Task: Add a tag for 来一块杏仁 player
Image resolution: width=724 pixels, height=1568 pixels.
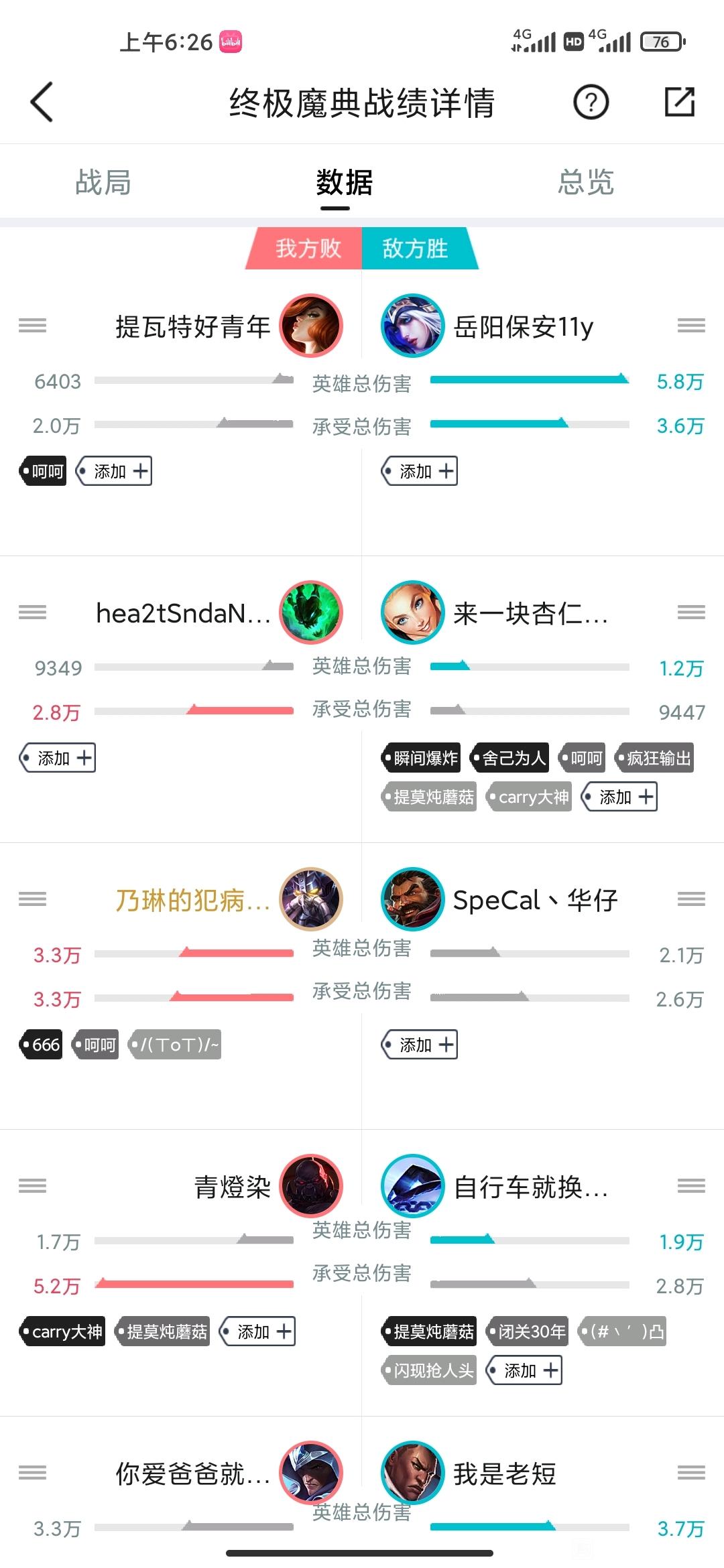Action: 619,797
